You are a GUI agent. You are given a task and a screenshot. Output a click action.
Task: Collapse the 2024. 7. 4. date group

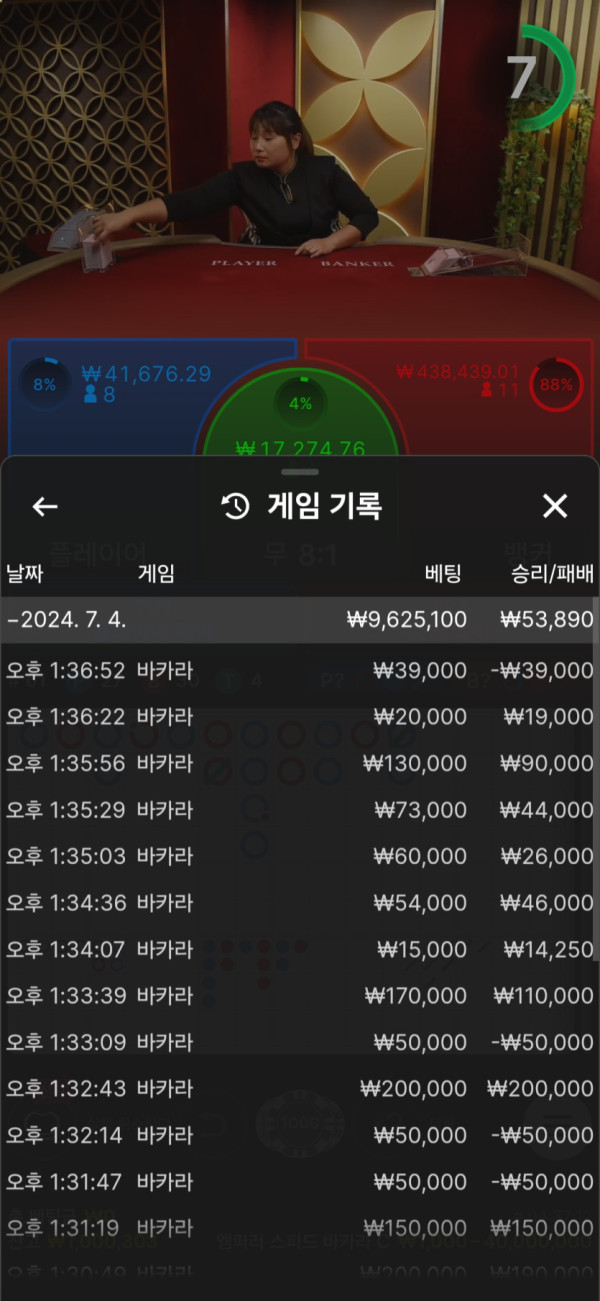tap(298, 620)
